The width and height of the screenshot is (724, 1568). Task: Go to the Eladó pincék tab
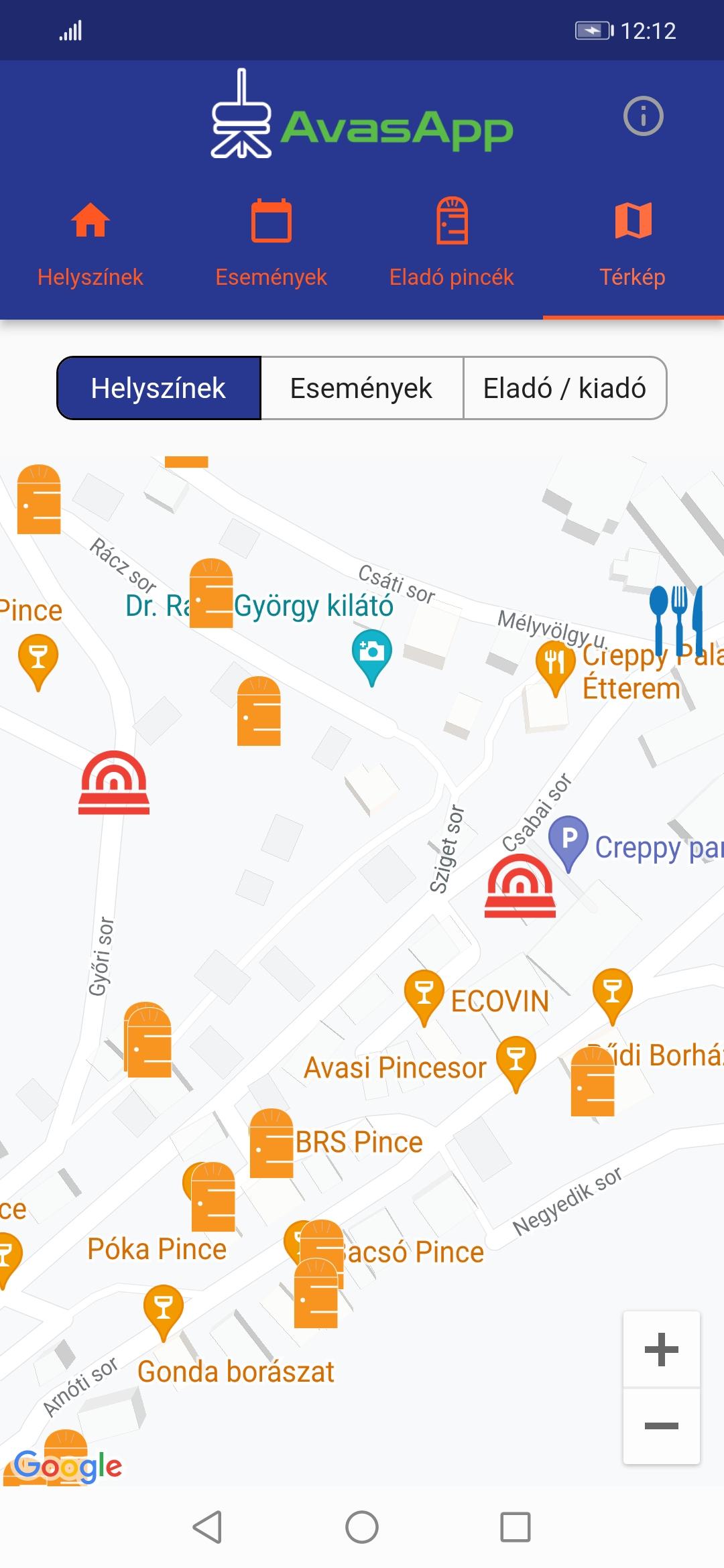pyautogui.click(x=452, y=245)
